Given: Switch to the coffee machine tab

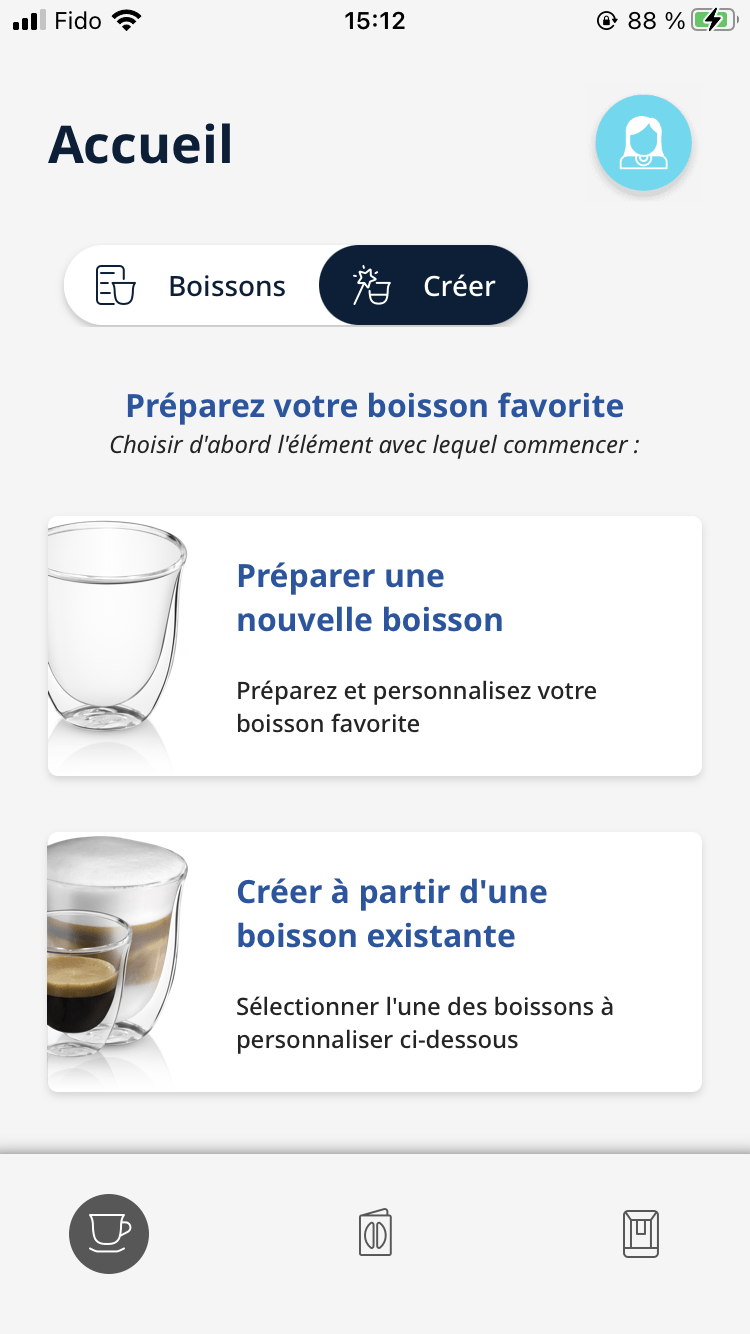Looking at the screenshot, I should 640,1234.
